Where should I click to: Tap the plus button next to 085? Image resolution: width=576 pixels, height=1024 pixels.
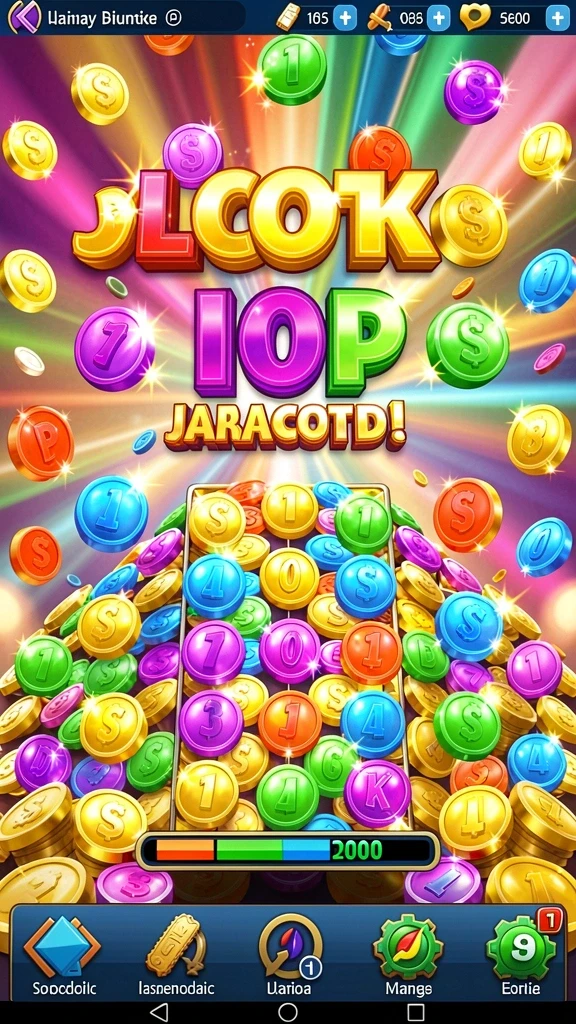pos(439,18)
